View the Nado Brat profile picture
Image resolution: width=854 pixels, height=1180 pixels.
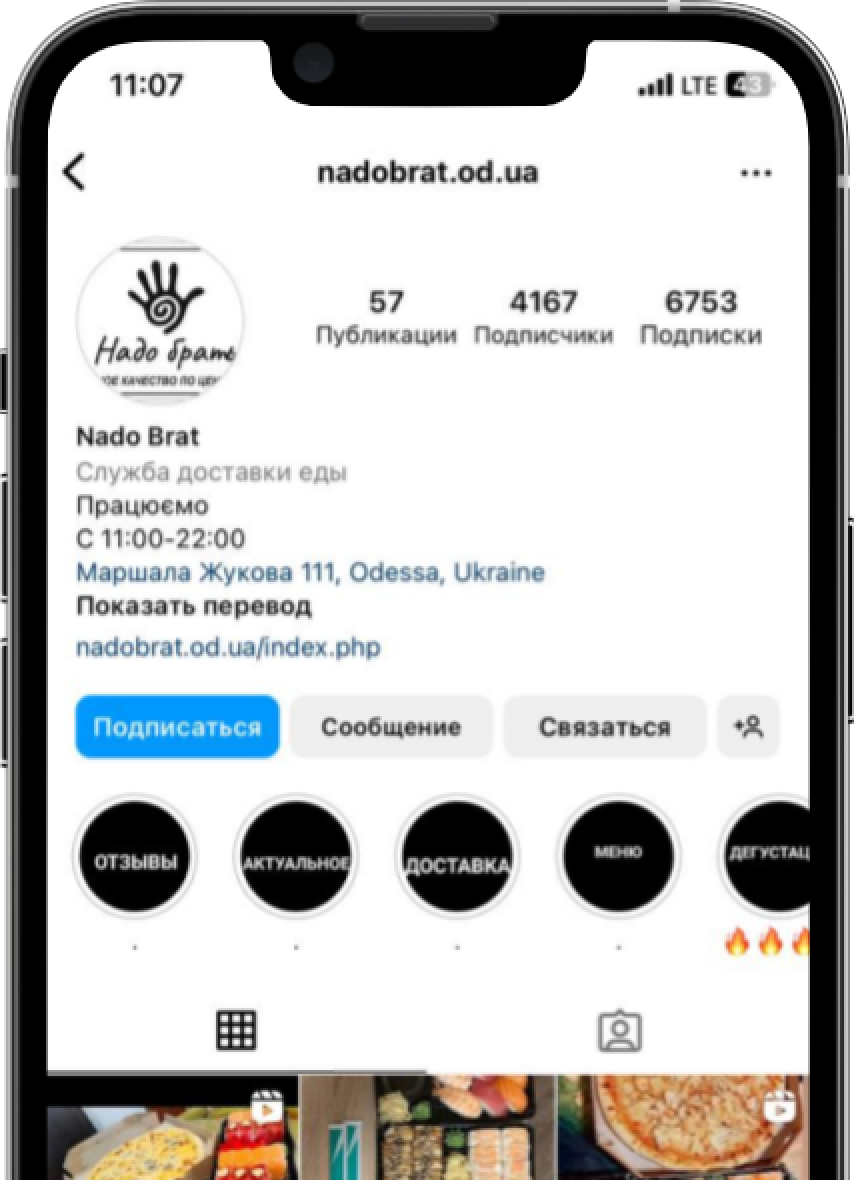point(160,321)
